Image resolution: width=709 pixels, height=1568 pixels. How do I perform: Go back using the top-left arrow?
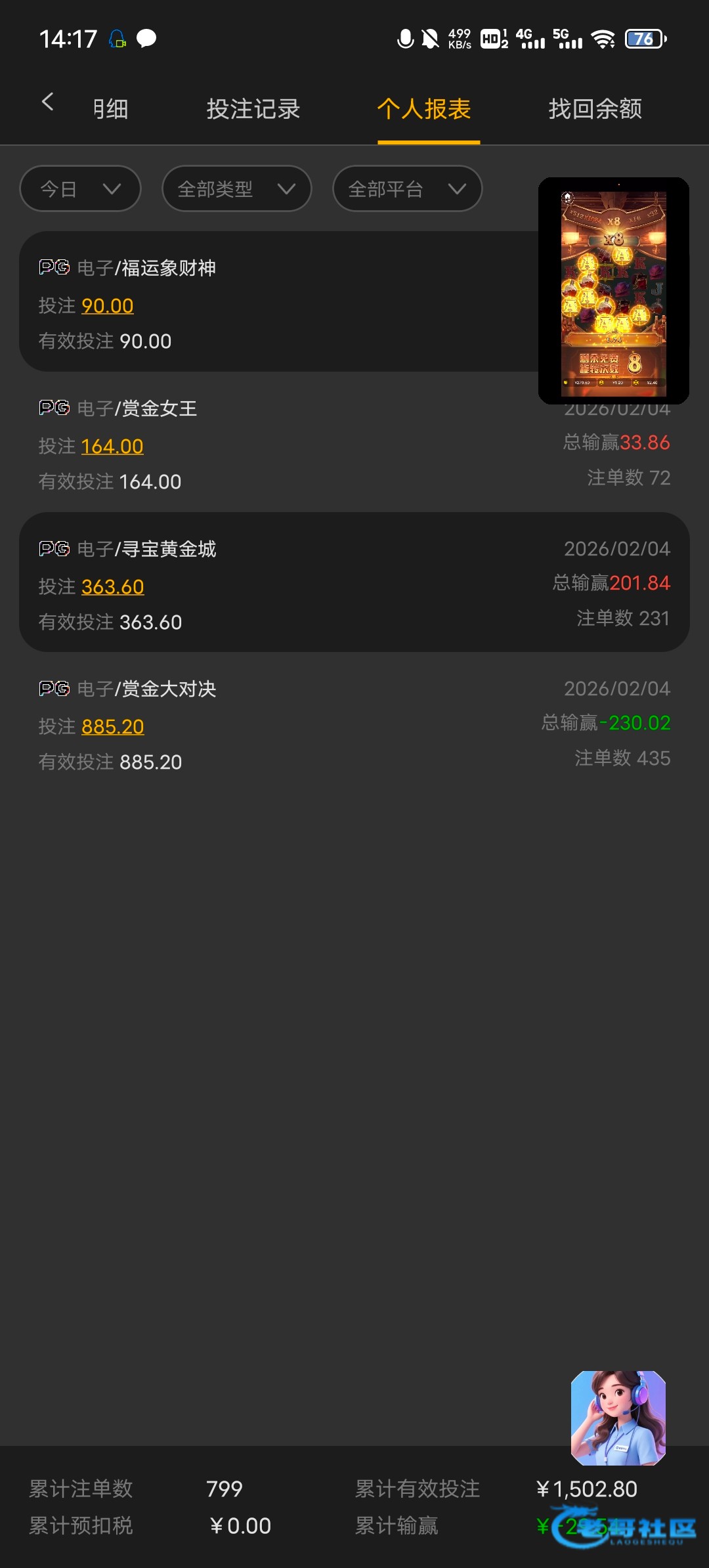(47, 102)
